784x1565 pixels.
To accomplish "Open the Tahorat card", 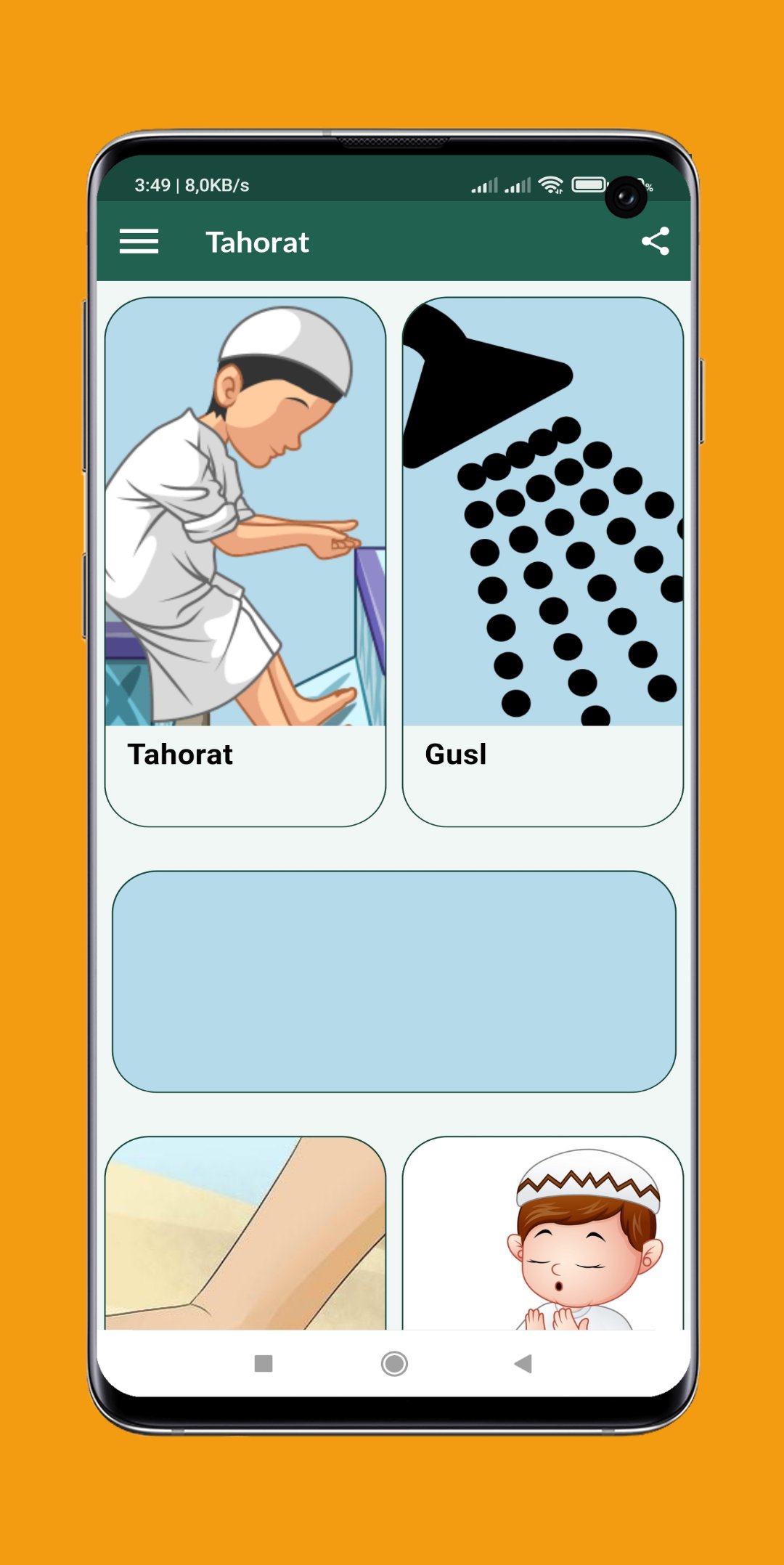I will 245,561.
